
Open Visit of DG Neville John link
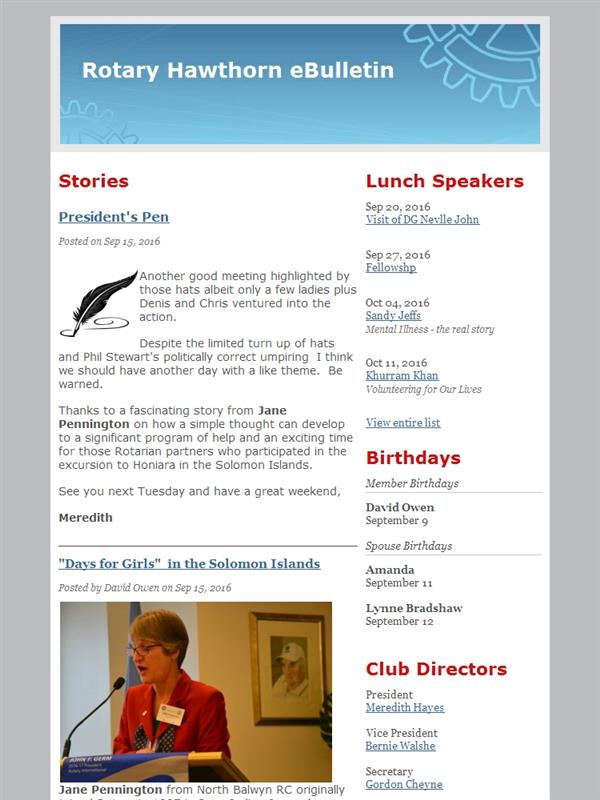(x=422, y=219)
